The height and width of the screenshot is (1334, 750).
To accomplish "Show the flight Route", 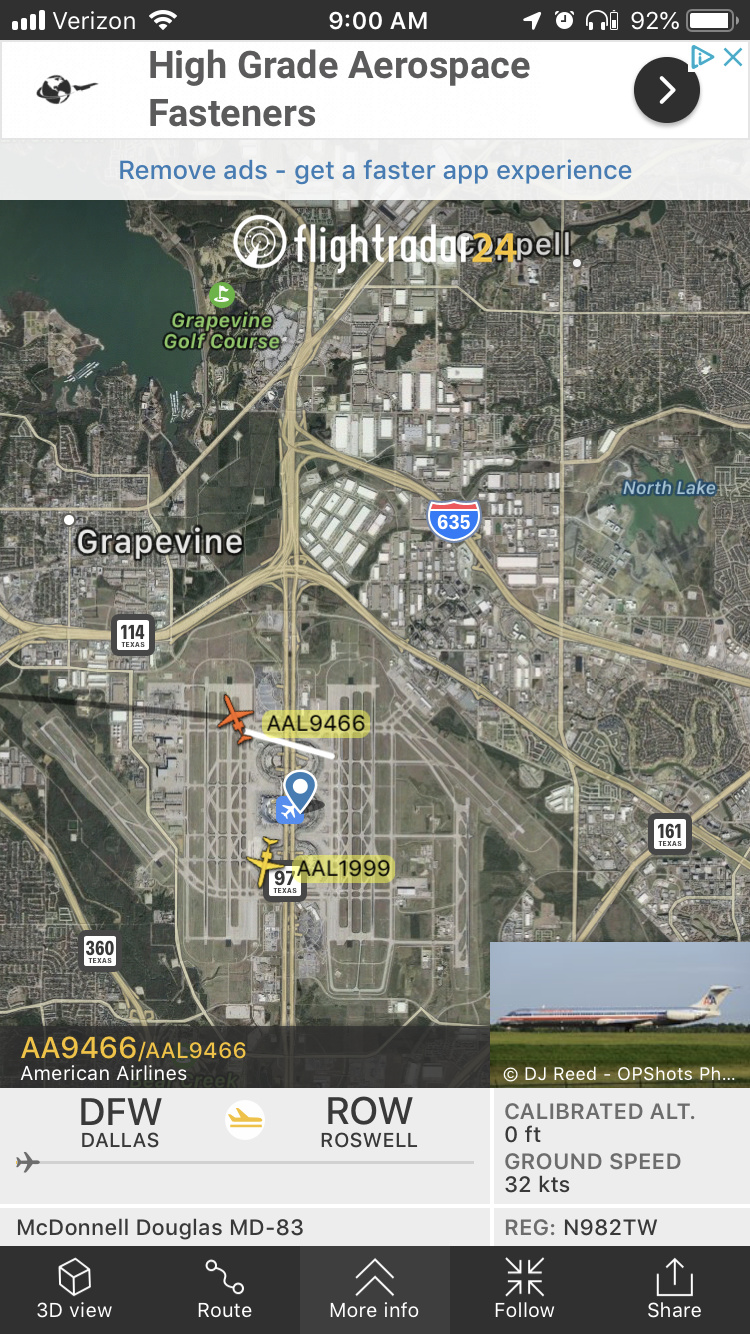I will pos(224,1289).
